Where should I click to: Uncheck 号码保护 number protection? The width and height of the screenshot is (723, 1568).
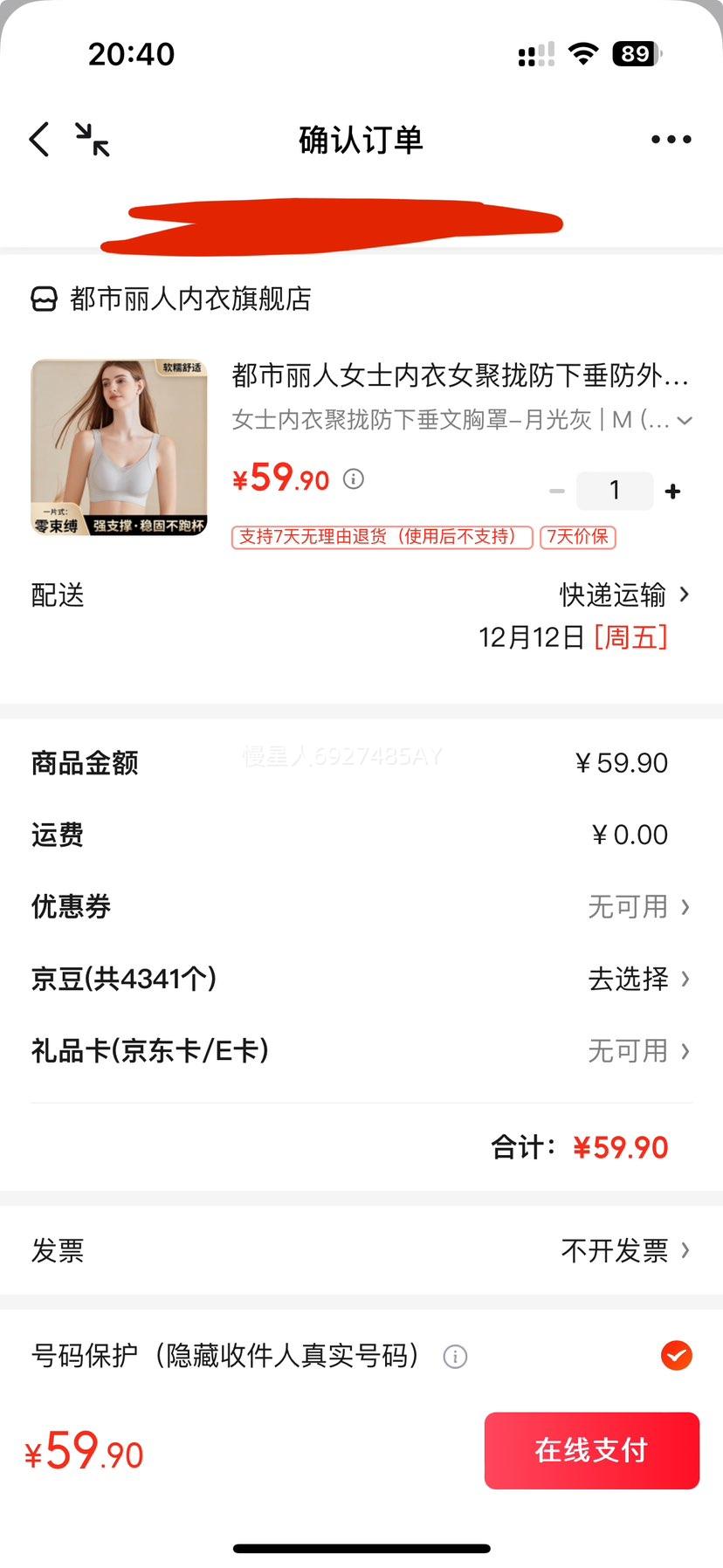coord(676,1356)
